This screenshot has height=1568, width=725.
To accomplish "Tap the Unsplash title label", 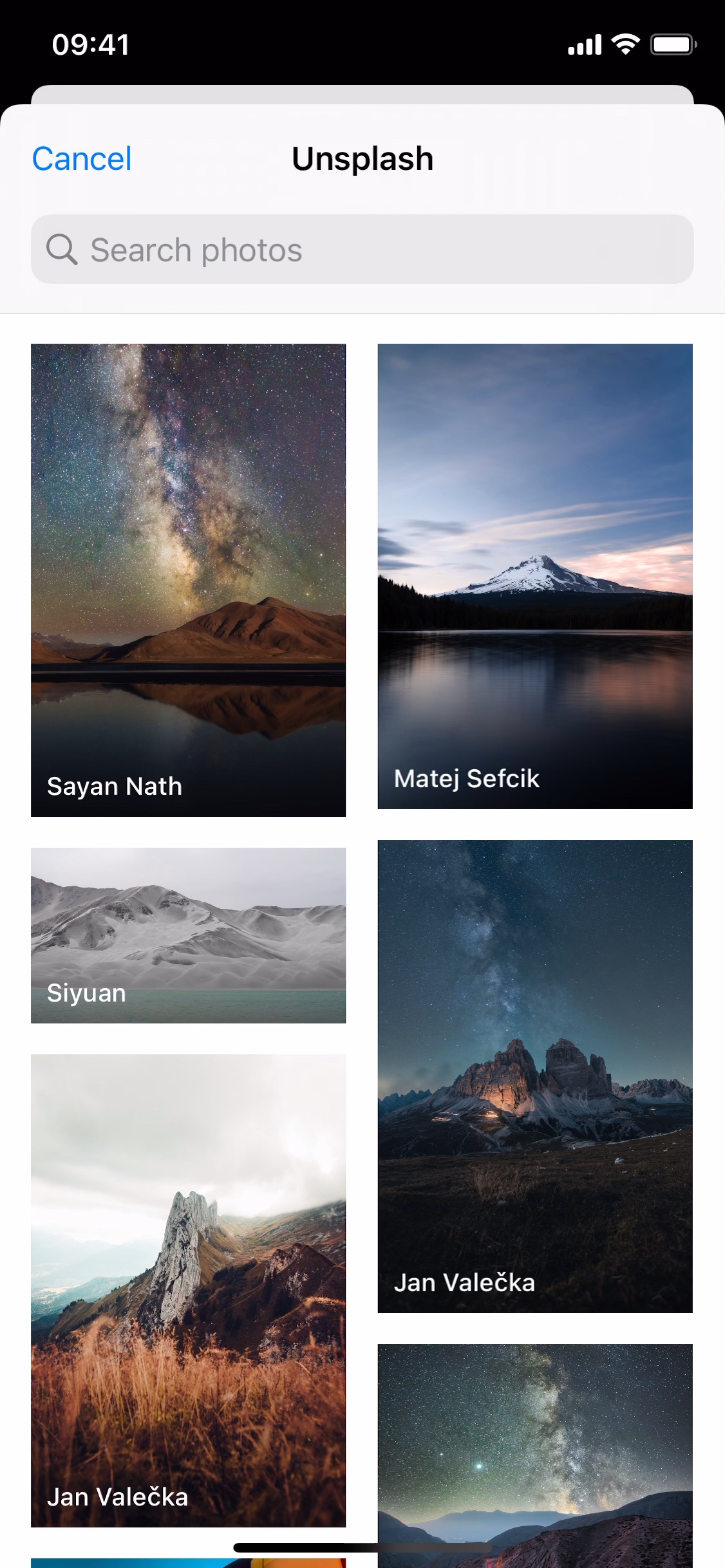I will pyautogui.click(x=362, y=158).
